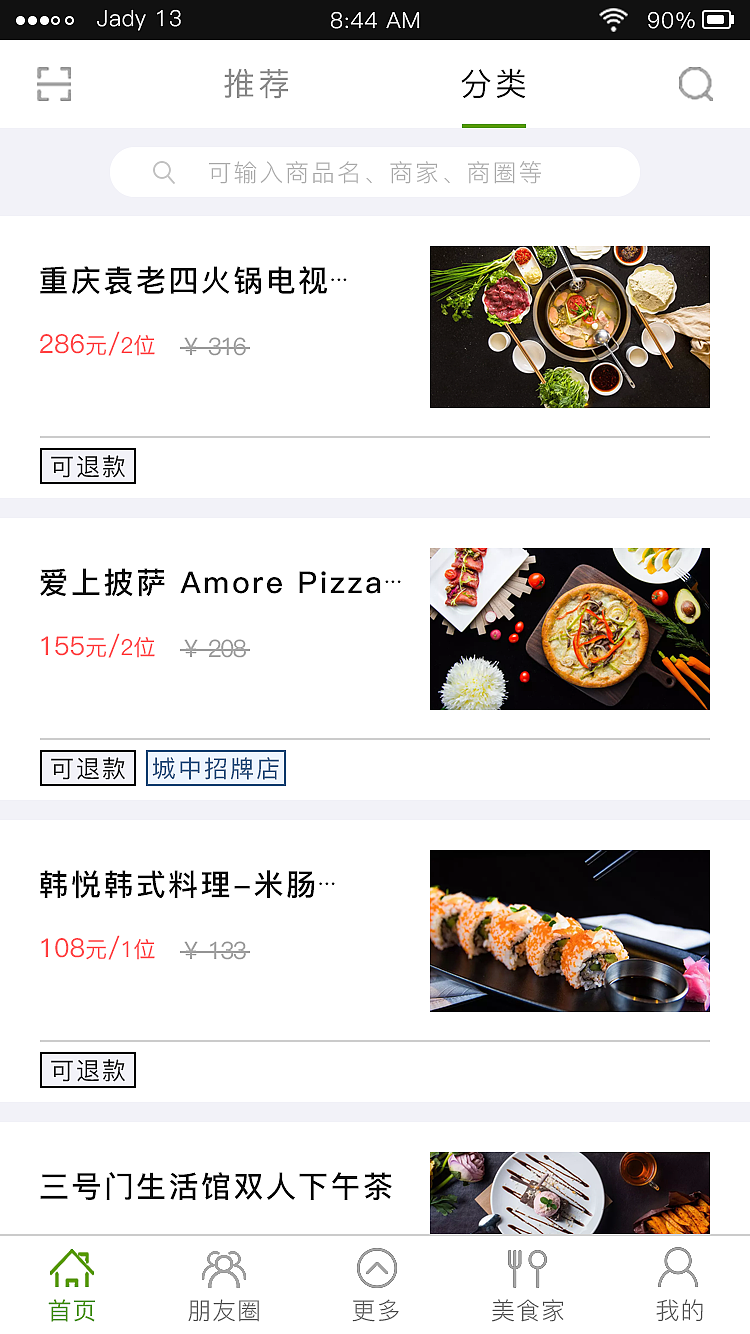Switch to the 推荐 tab
Viewport: 750px width, 1334px height.
[x=256, y=84]
